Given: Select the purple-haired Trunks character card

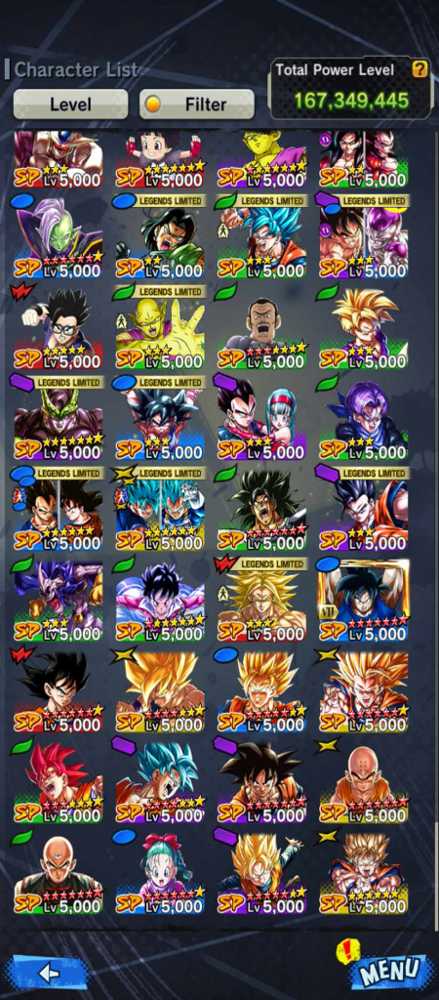Looking at the screenshot, I should tap(364, 419).
